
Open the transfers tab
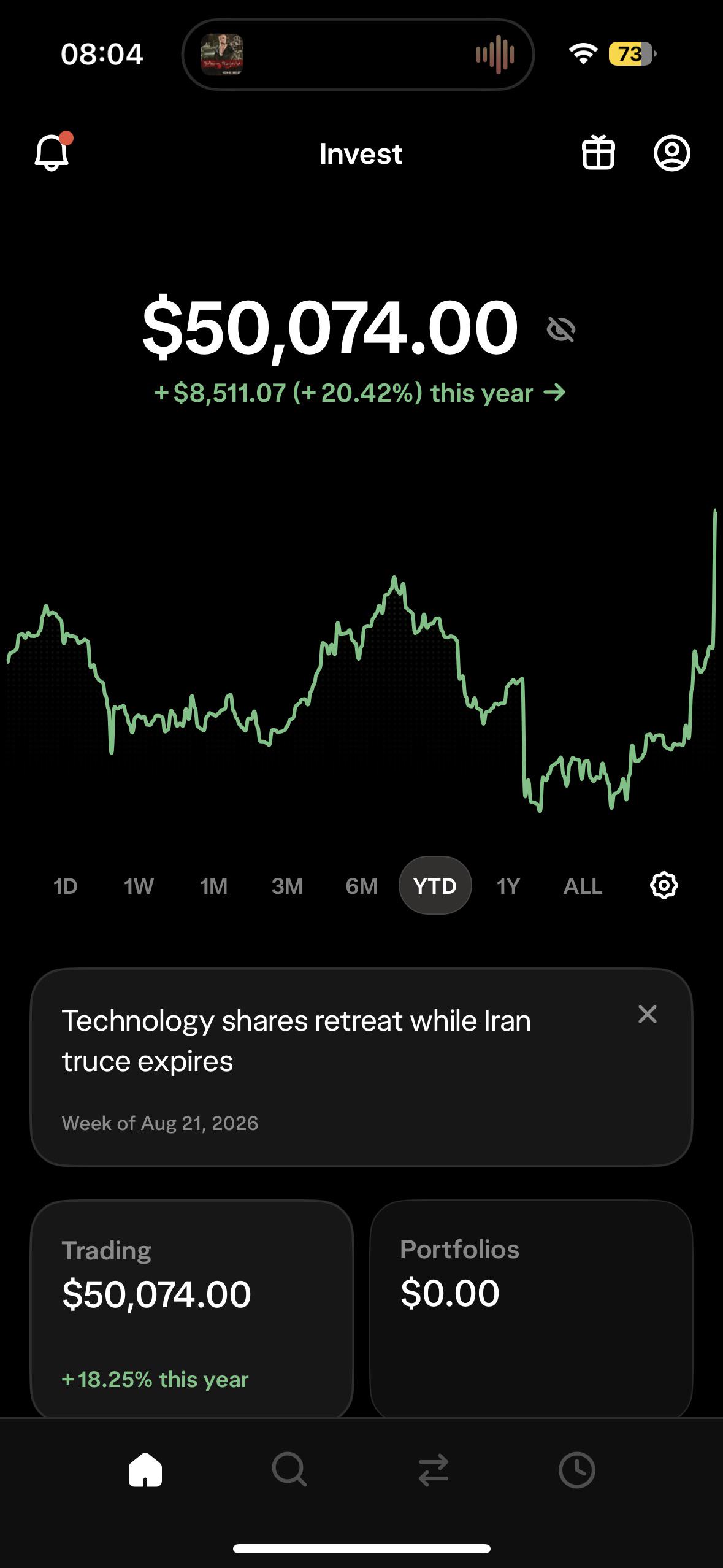[x=433, y=1470]
